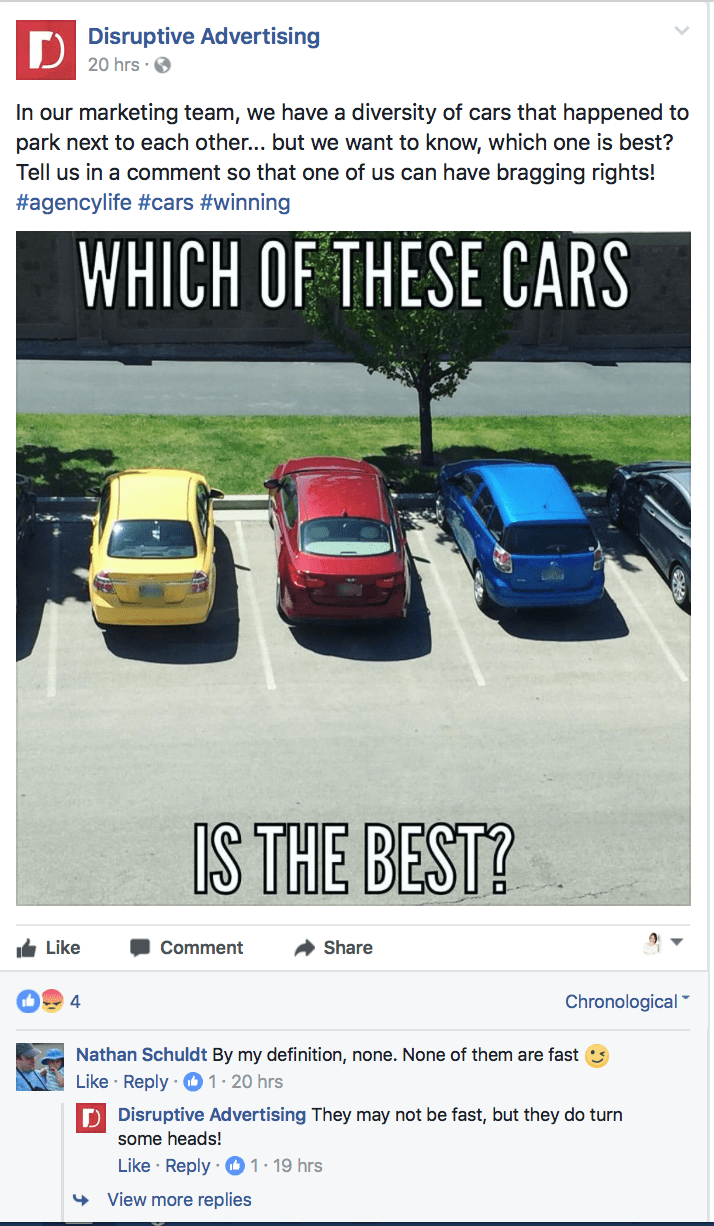Reply to Disruptive Advertising's reply

(x=188, y=1165)
